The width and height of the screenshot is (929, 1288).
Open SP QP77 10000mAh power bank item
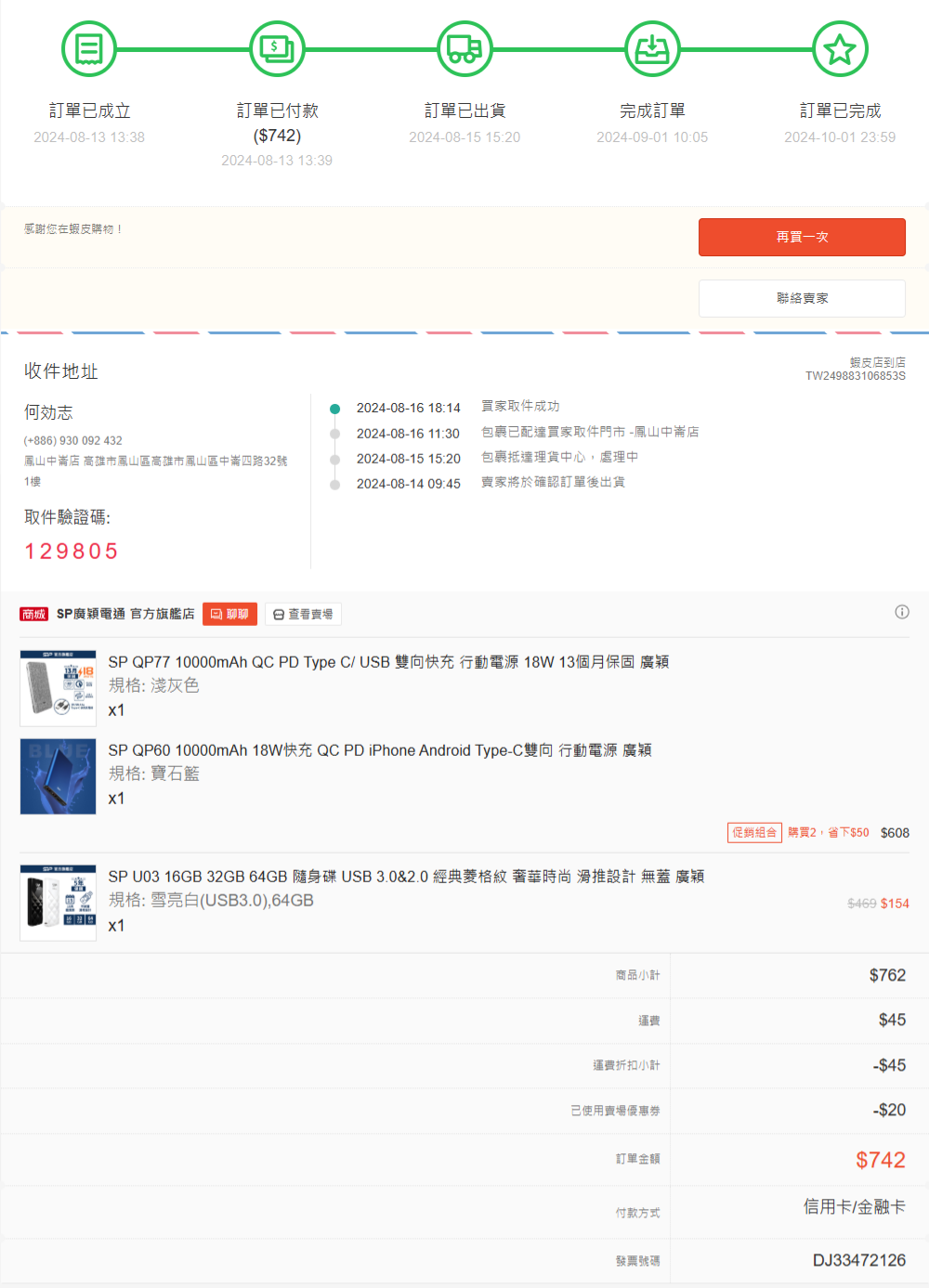tap(388, 662)
